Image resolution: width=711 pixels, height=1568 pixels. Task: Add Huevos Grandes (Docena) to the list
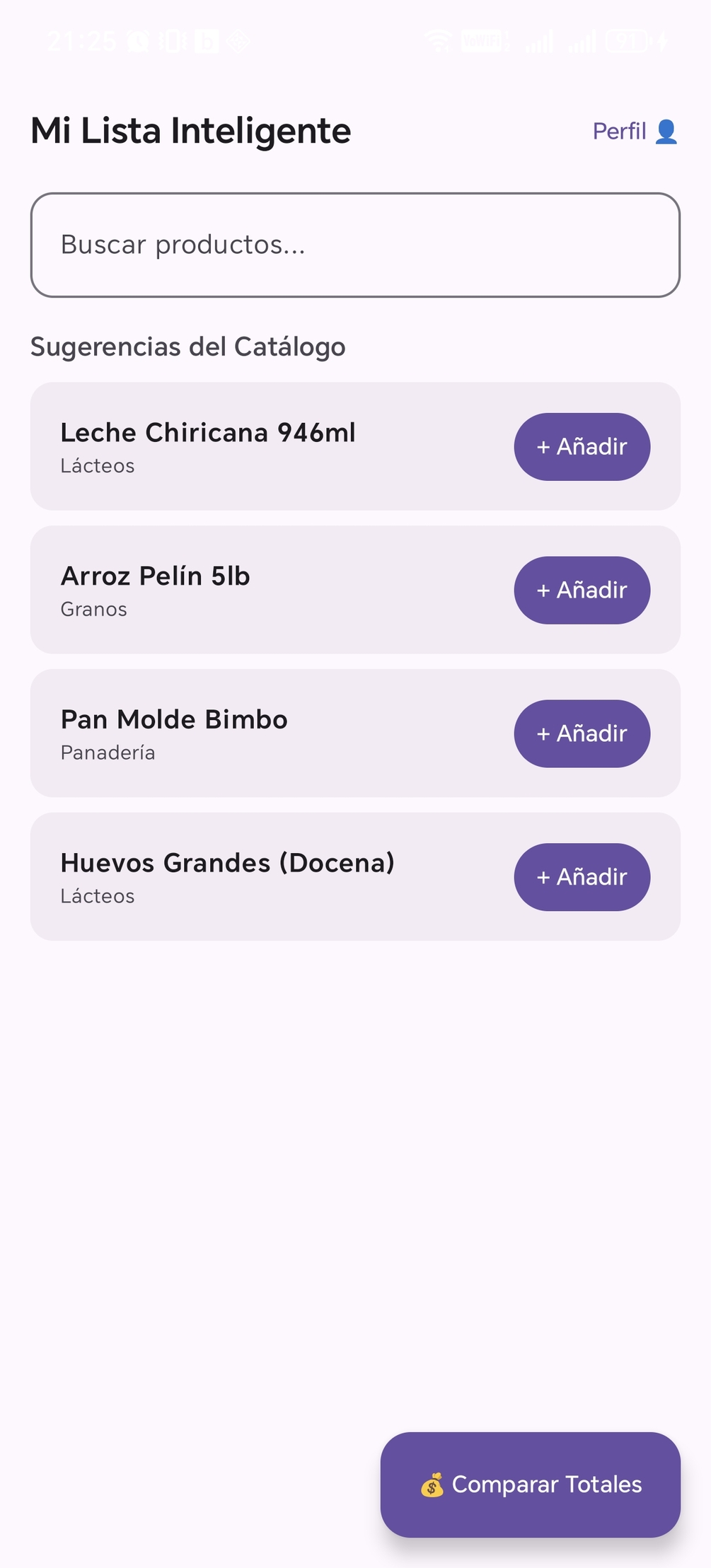coord(582,877)
